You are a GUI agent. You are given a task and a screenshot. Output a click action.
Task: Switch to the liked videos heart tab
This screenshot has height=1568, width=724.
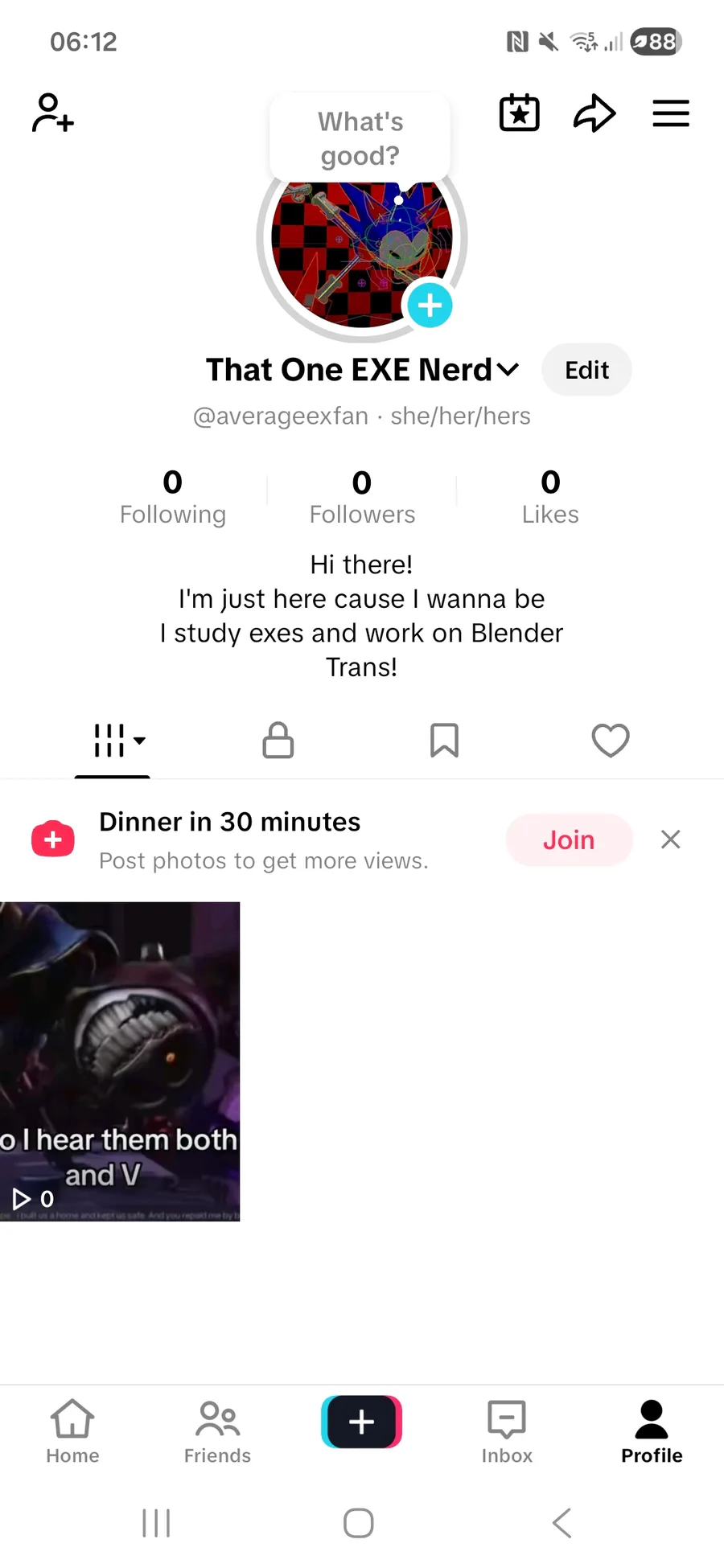click(x=611, y=741)
